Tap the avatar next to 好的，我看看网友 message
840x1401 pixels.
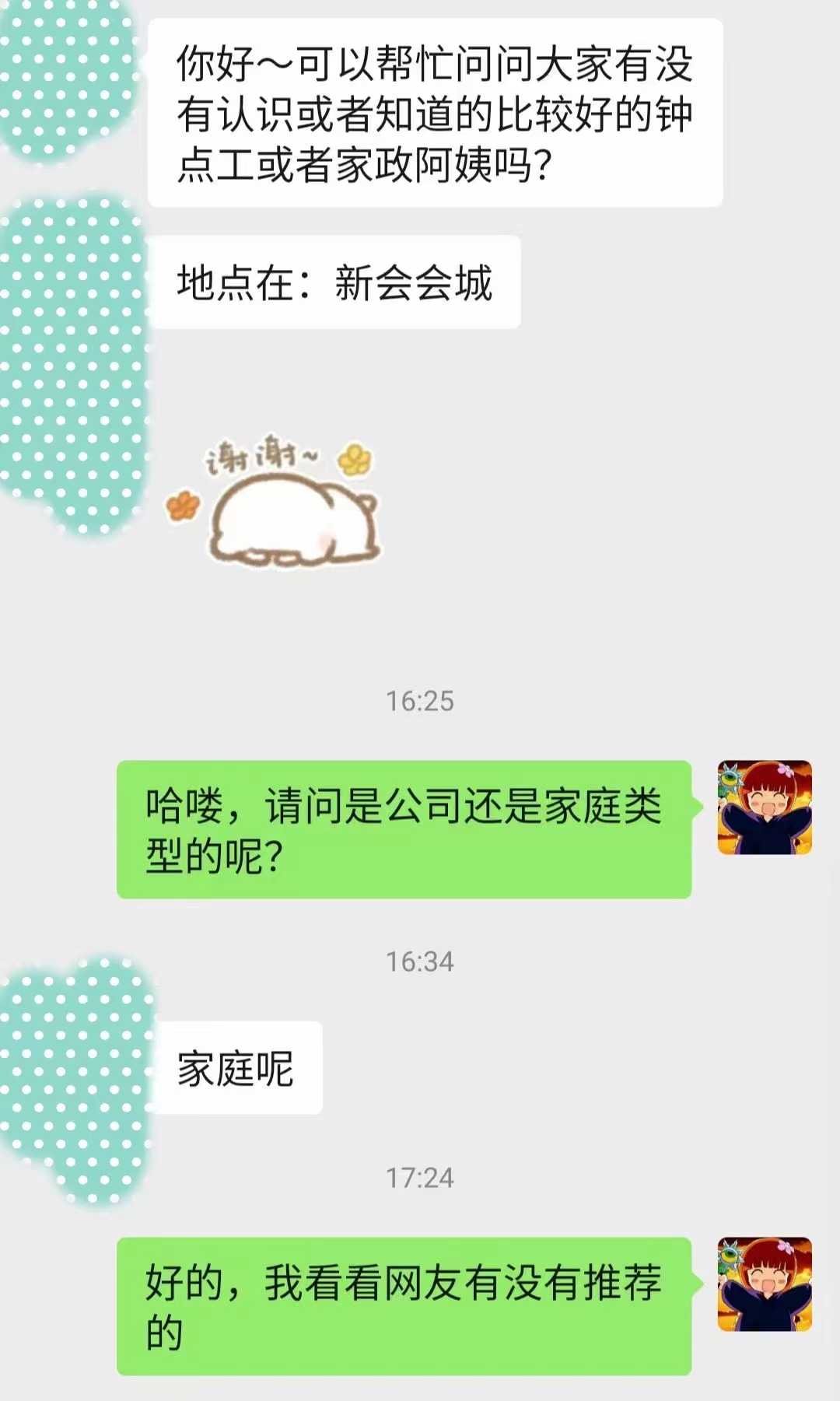coord(765,1284)
